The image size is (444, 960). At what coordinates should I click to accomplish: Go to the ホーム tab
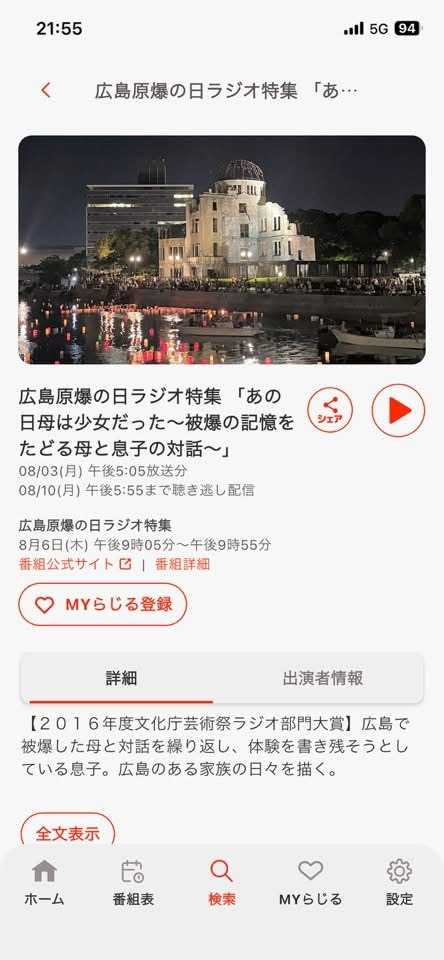tap(44, 883)
